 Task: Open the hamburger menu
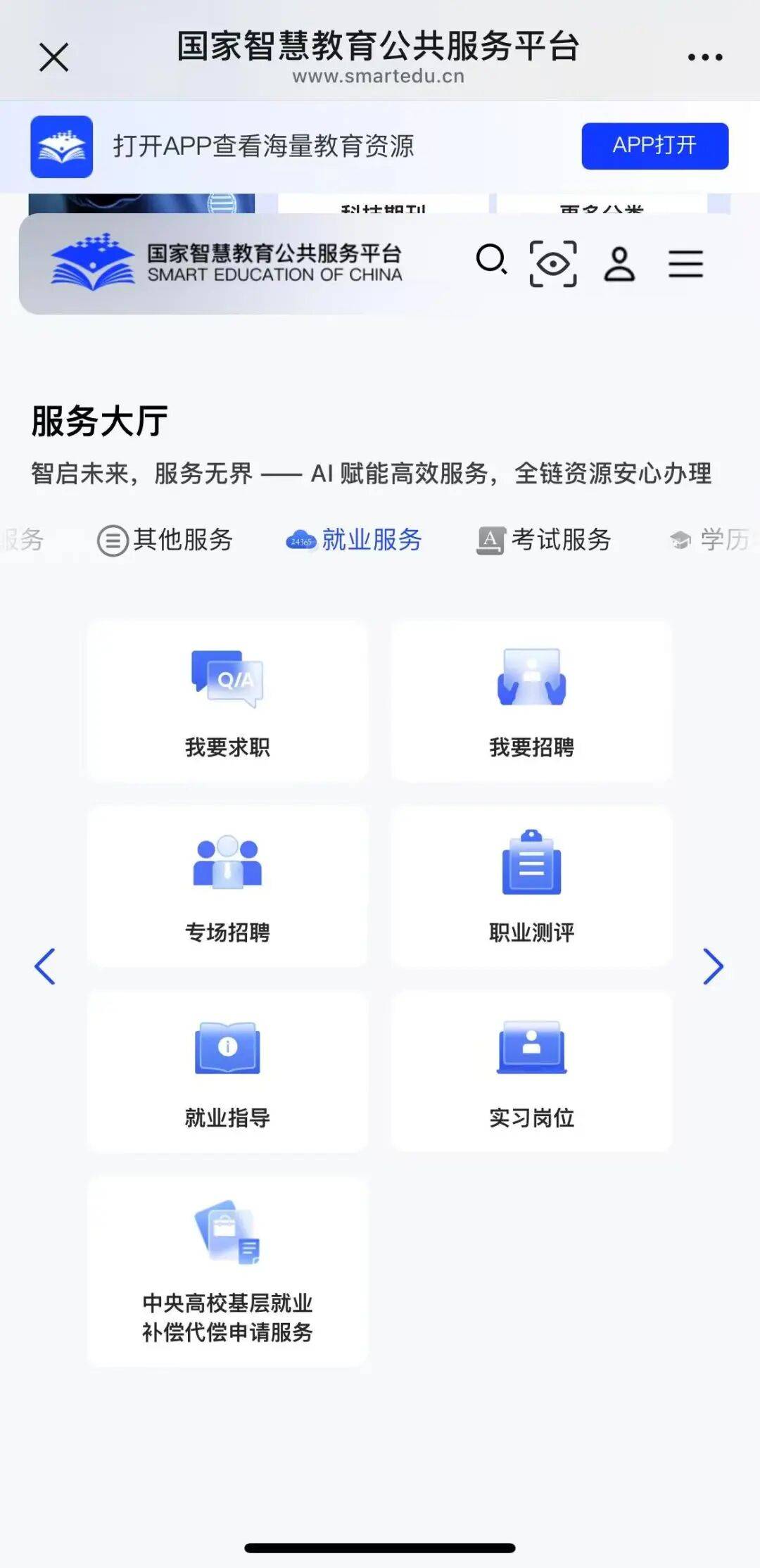685,264
